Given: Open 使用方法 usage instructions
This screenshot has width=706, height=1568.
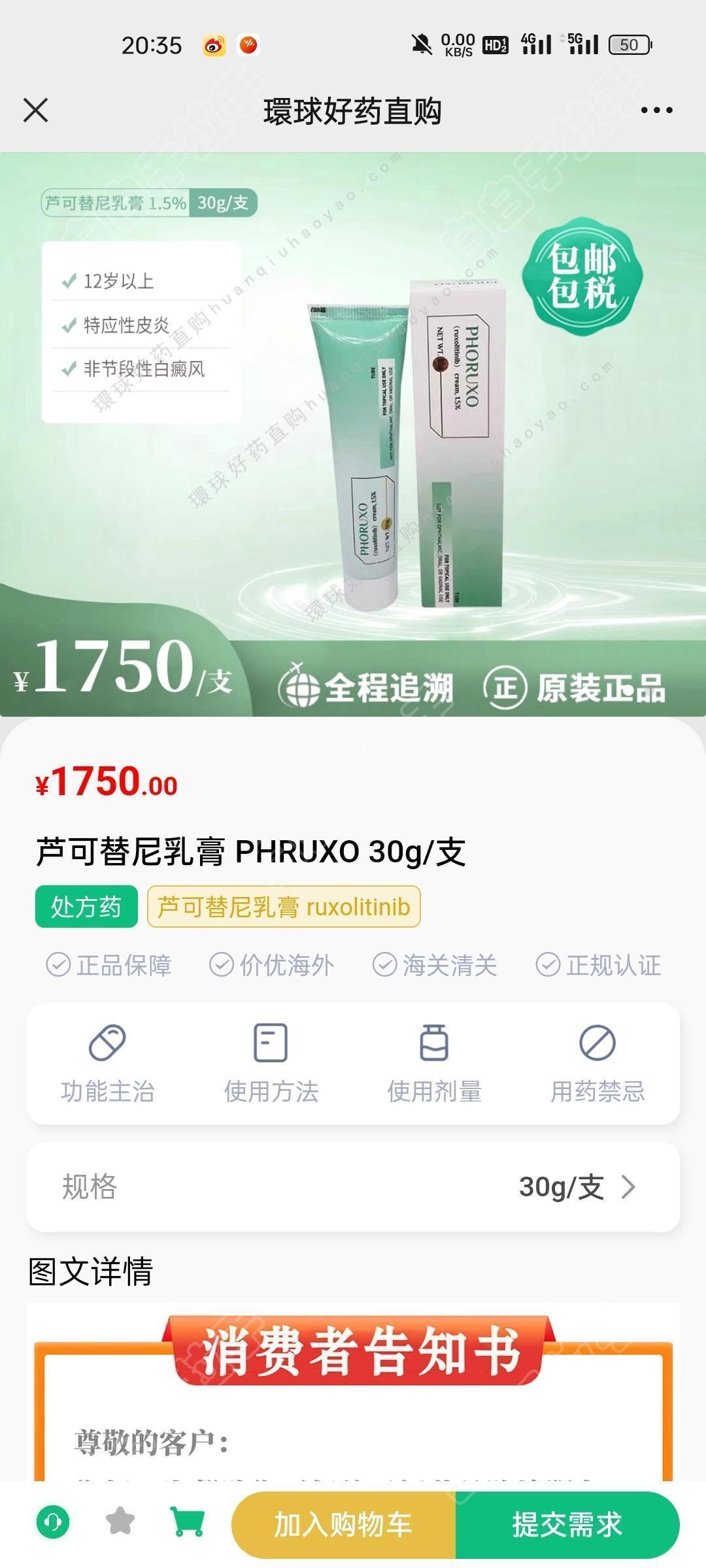Looking at the screenshot, I should tap(271, 1063).
